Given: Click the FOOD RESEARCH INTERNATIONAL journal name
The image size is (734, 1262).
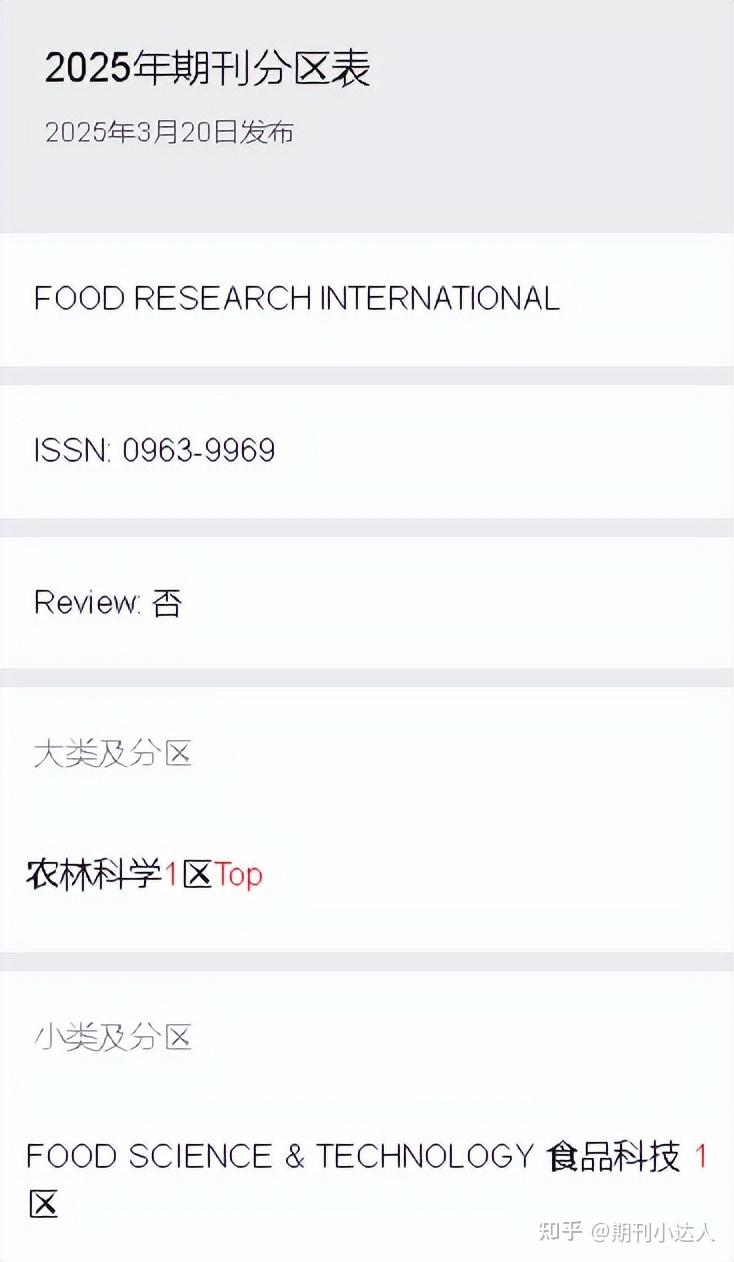Looking at the screenshot, I should click(297, 300).
